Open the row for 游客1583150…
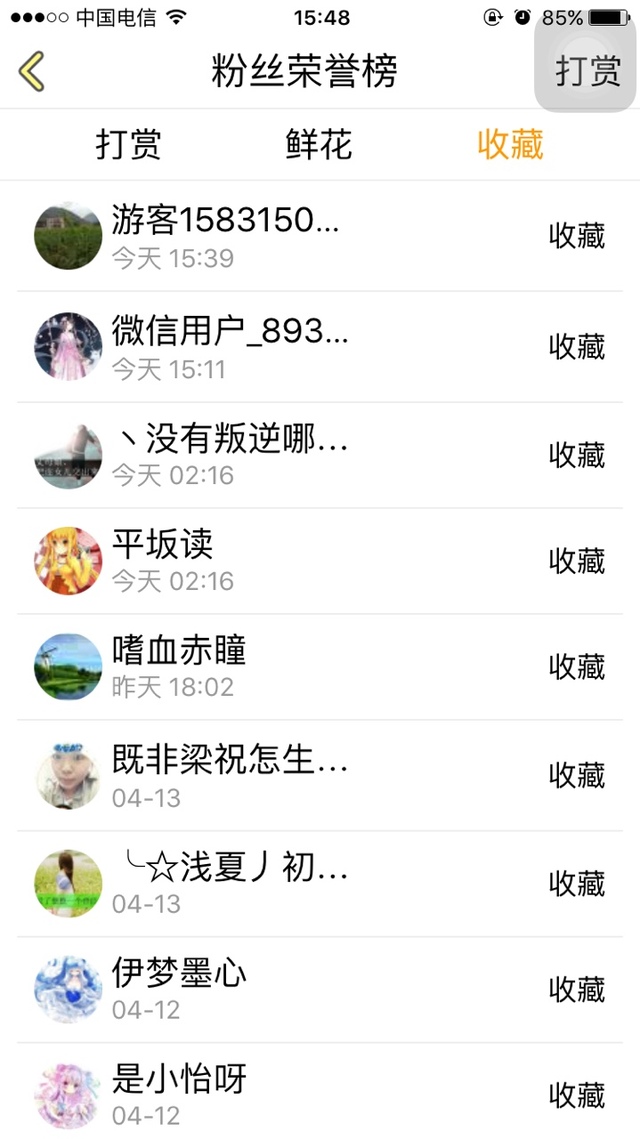 (x=320, y=236)
